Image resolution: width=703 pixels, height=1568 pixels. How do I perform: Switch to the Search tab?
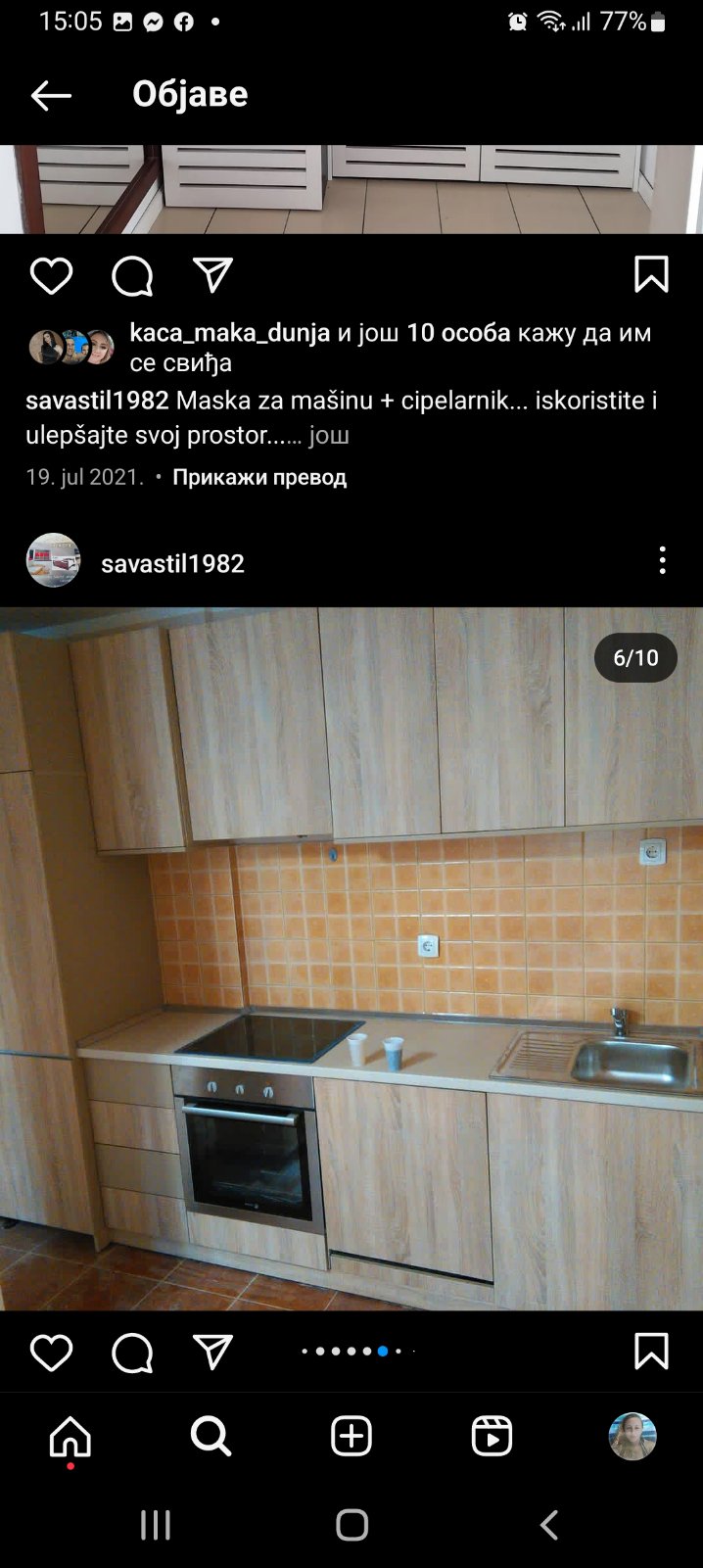click(x=211, y=1437)
